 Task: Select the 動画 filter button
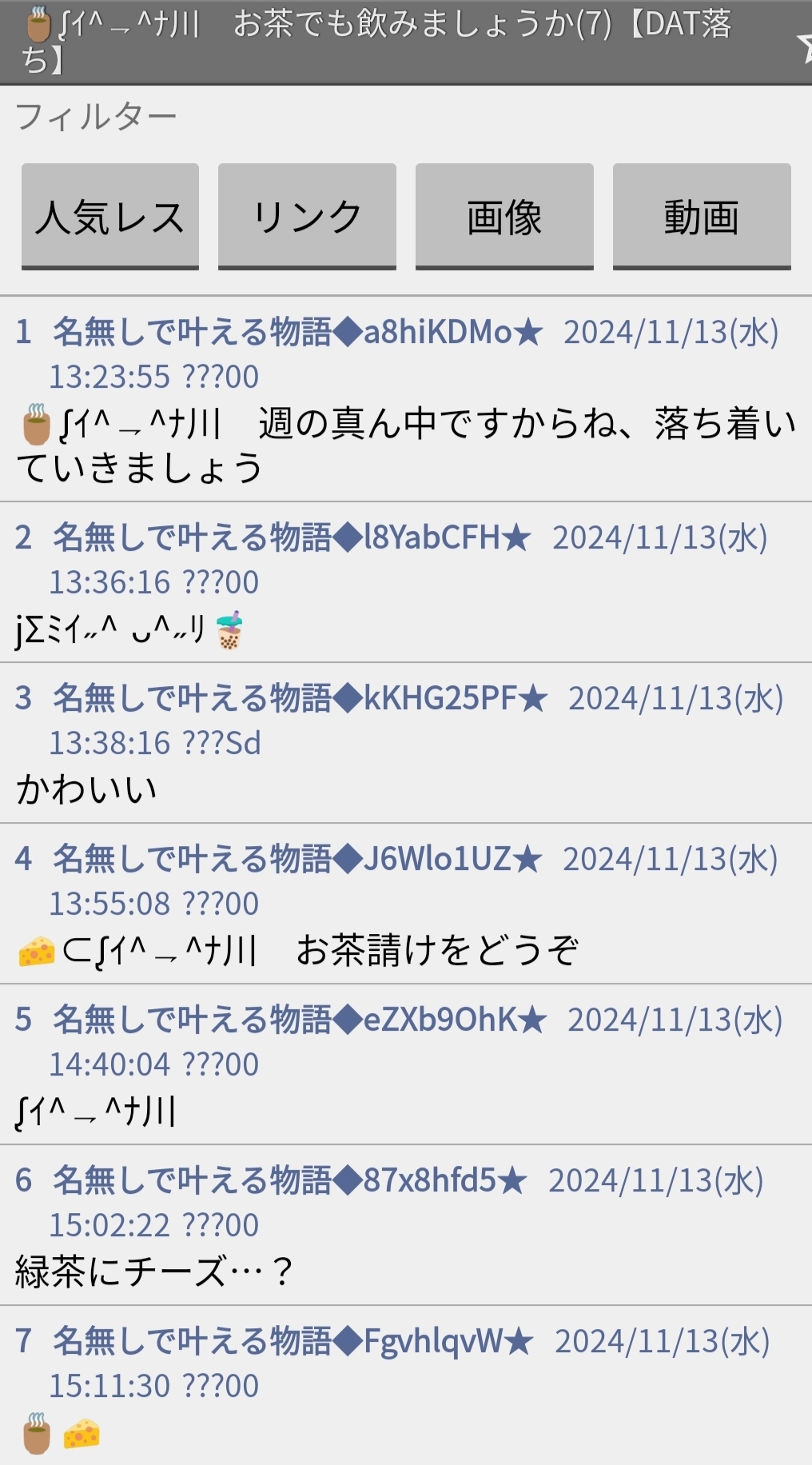point(702,217)
